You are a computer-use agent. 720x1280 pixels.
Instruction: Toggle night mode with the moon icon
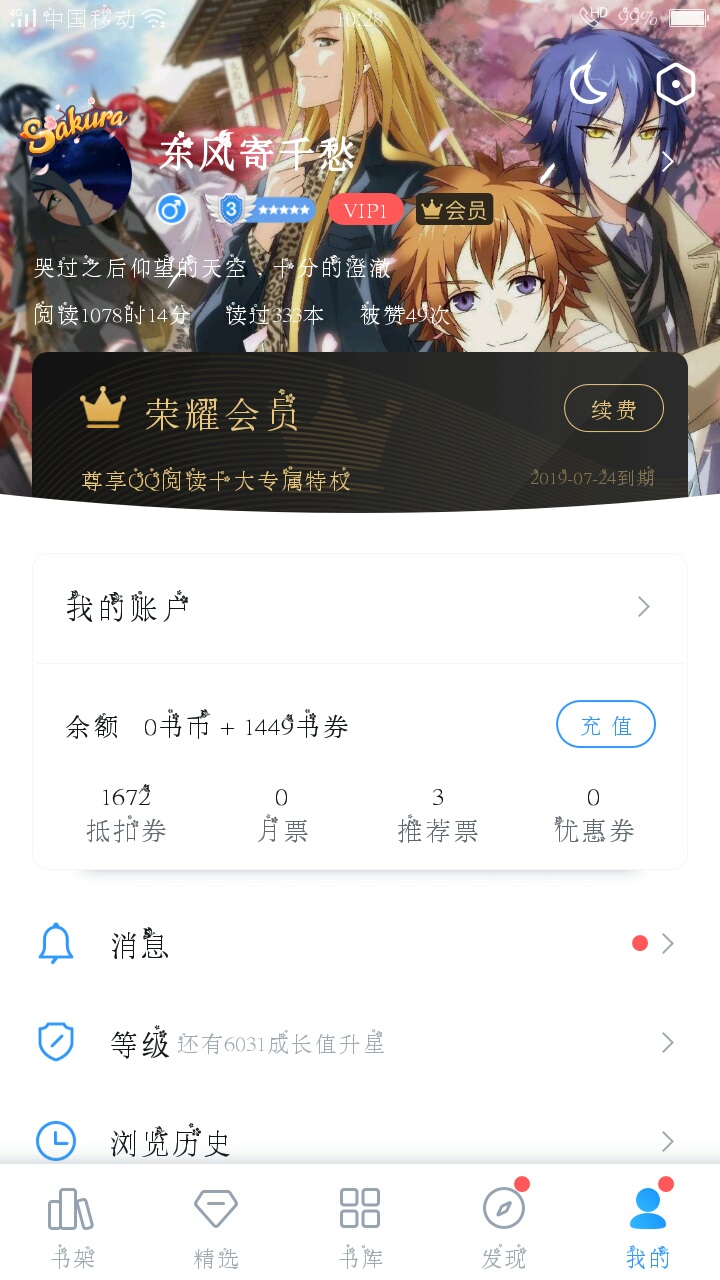point(589,84)
